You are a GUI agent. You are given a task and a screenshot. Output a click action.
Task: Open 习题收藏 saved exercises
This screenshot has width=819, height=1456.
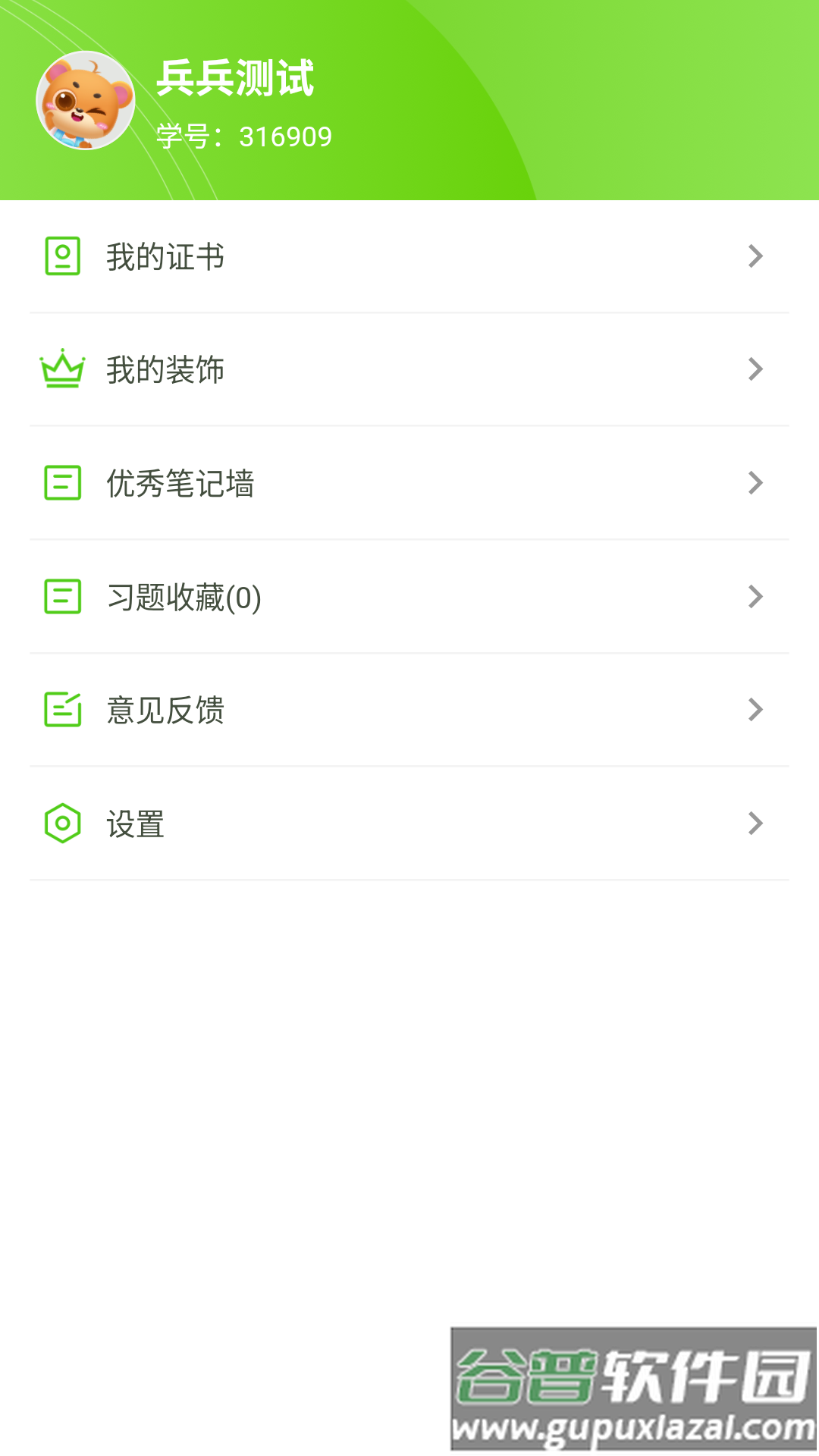coord(409,597)
